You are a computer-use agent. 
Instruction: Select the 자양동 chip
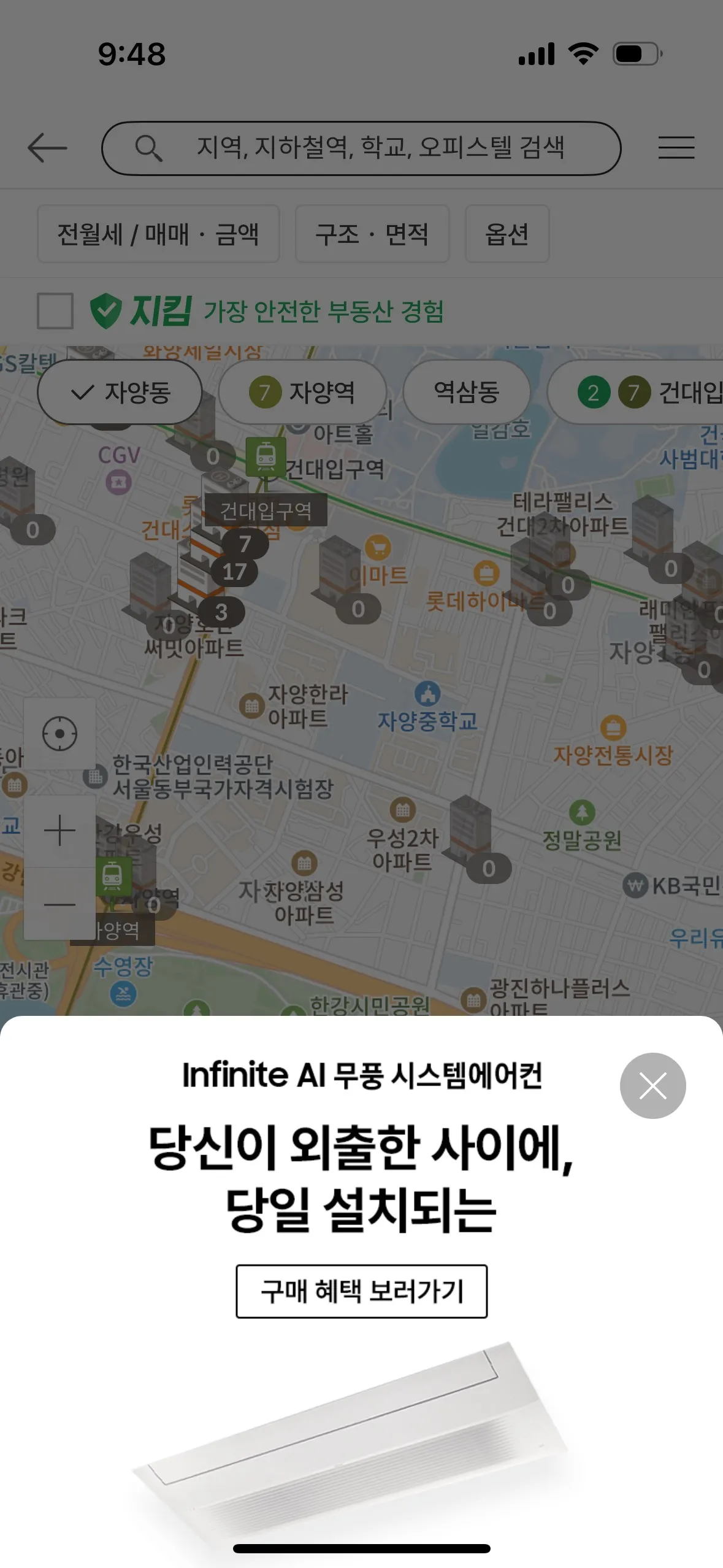[120, 392]
